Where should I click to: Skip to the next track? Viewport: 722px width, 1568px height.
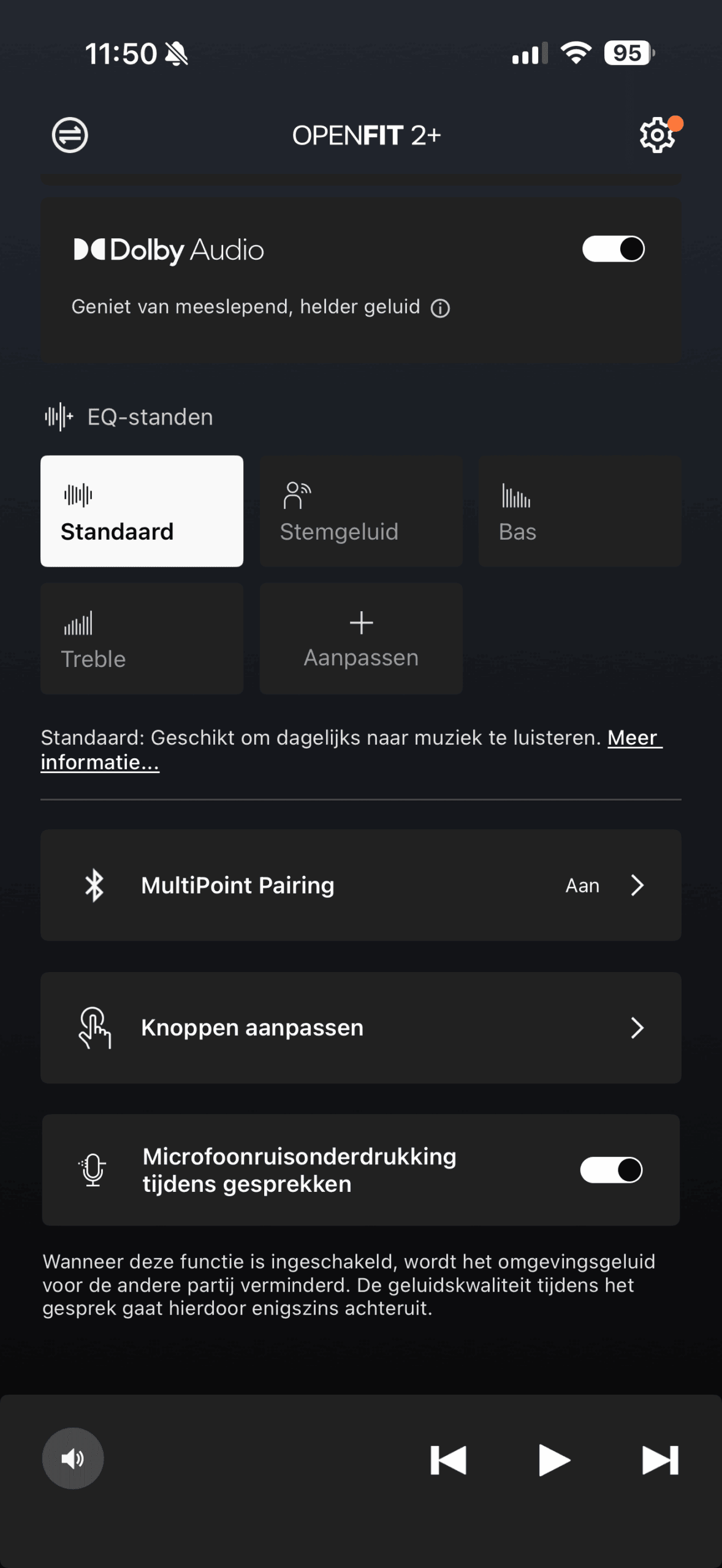(660, 1460)
